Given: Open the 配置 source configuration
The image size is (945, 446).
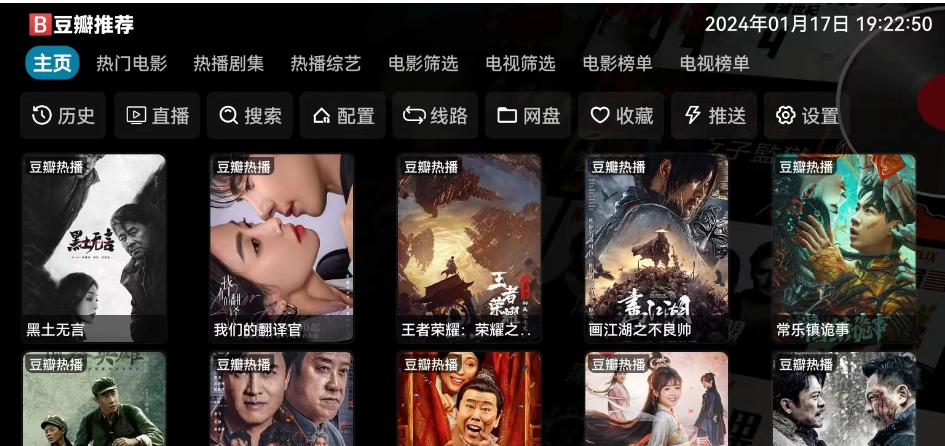Looking at the screenshot, I should click(x=343, y=116).
